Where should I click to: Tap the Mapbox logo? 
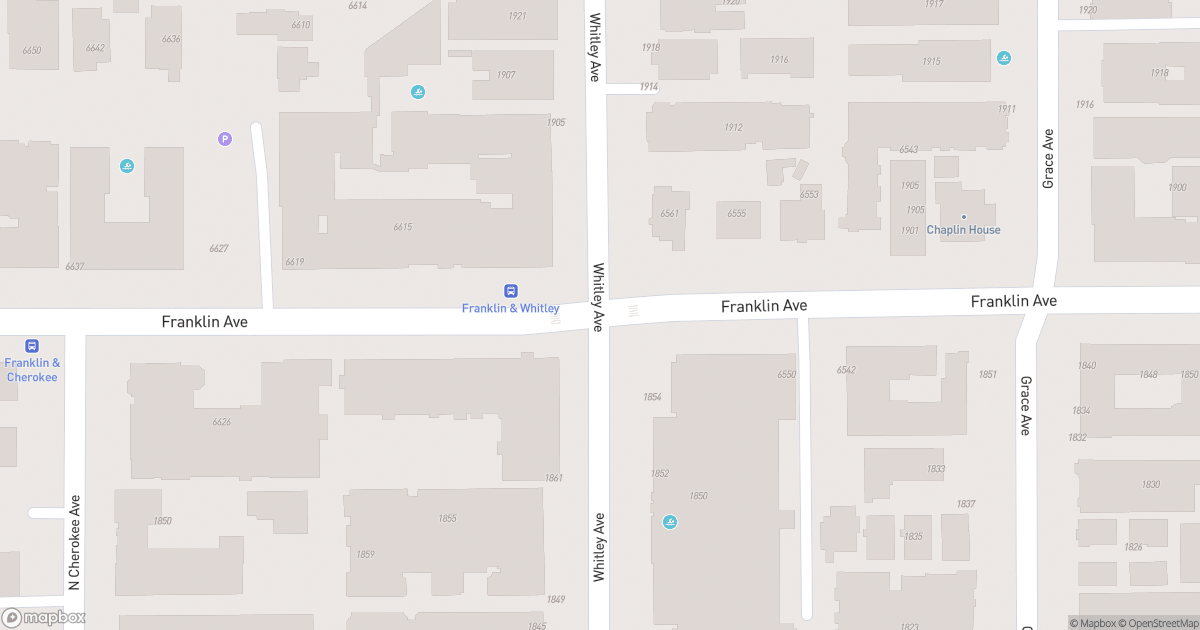(x=44, y=617)
